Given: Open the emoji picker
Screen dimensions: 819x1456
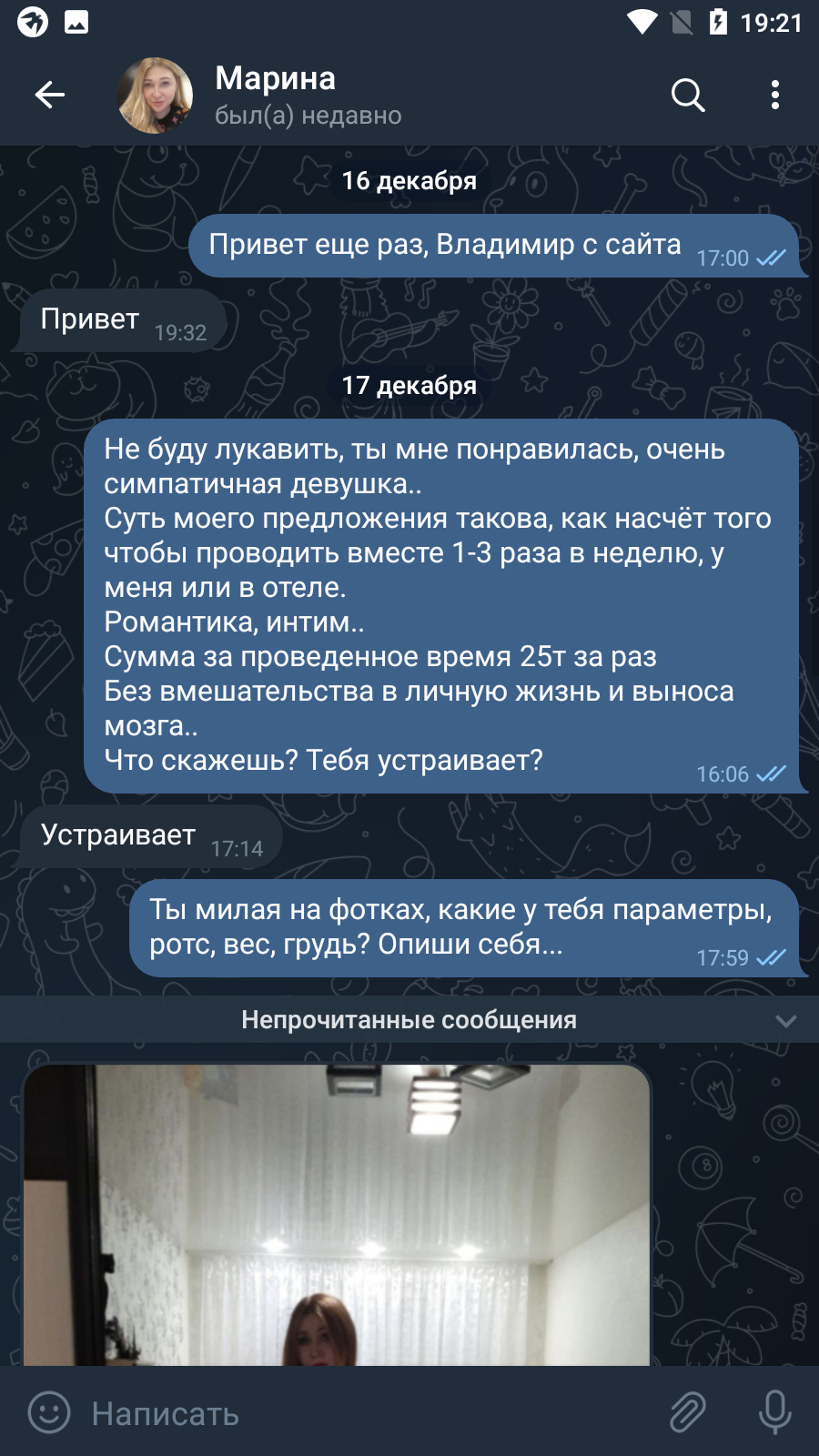Looking at the screenshot, I should (x=49, y=1413).
